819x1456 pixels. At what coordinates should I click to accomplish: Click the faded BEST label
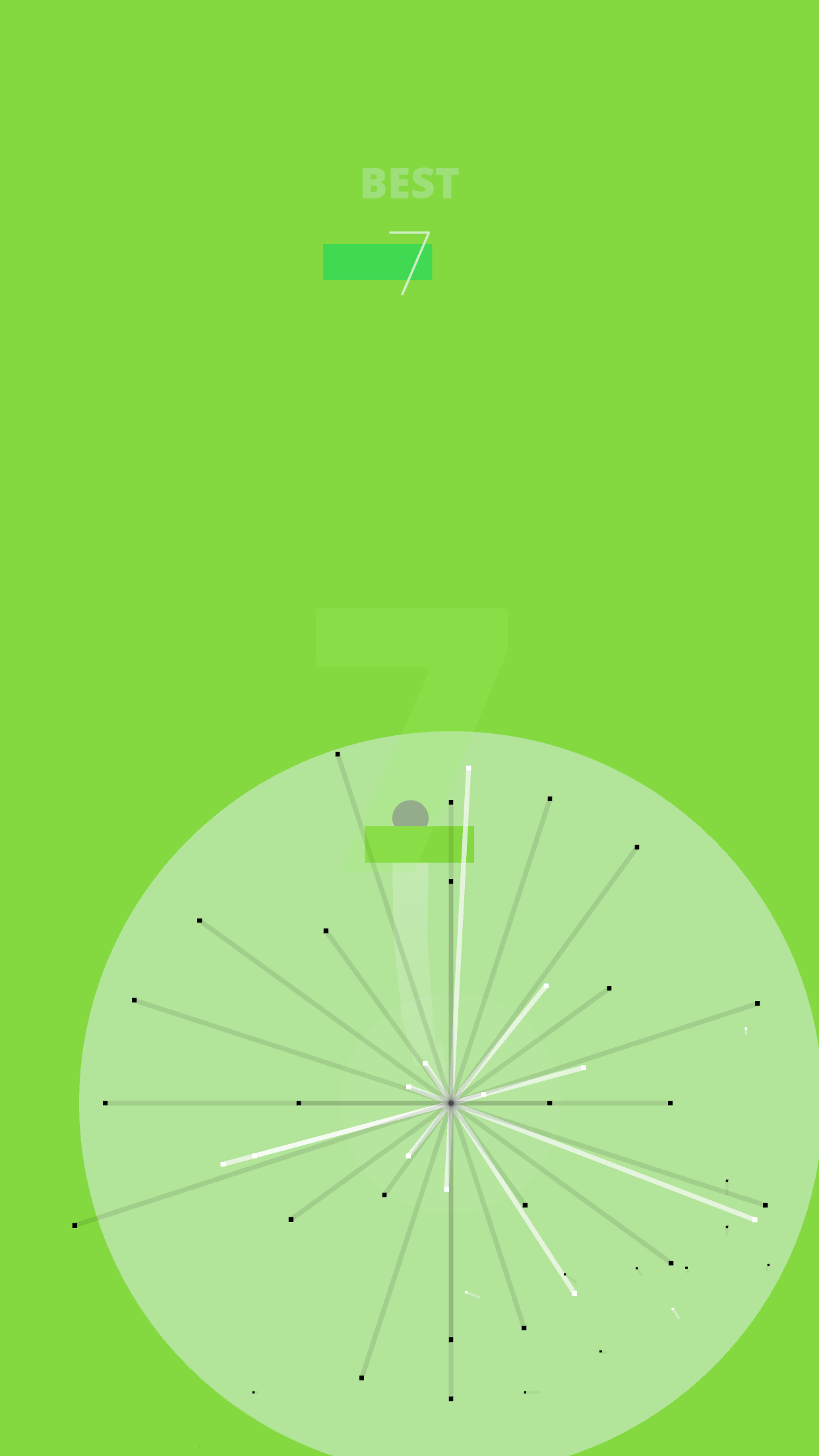(409, 183)
